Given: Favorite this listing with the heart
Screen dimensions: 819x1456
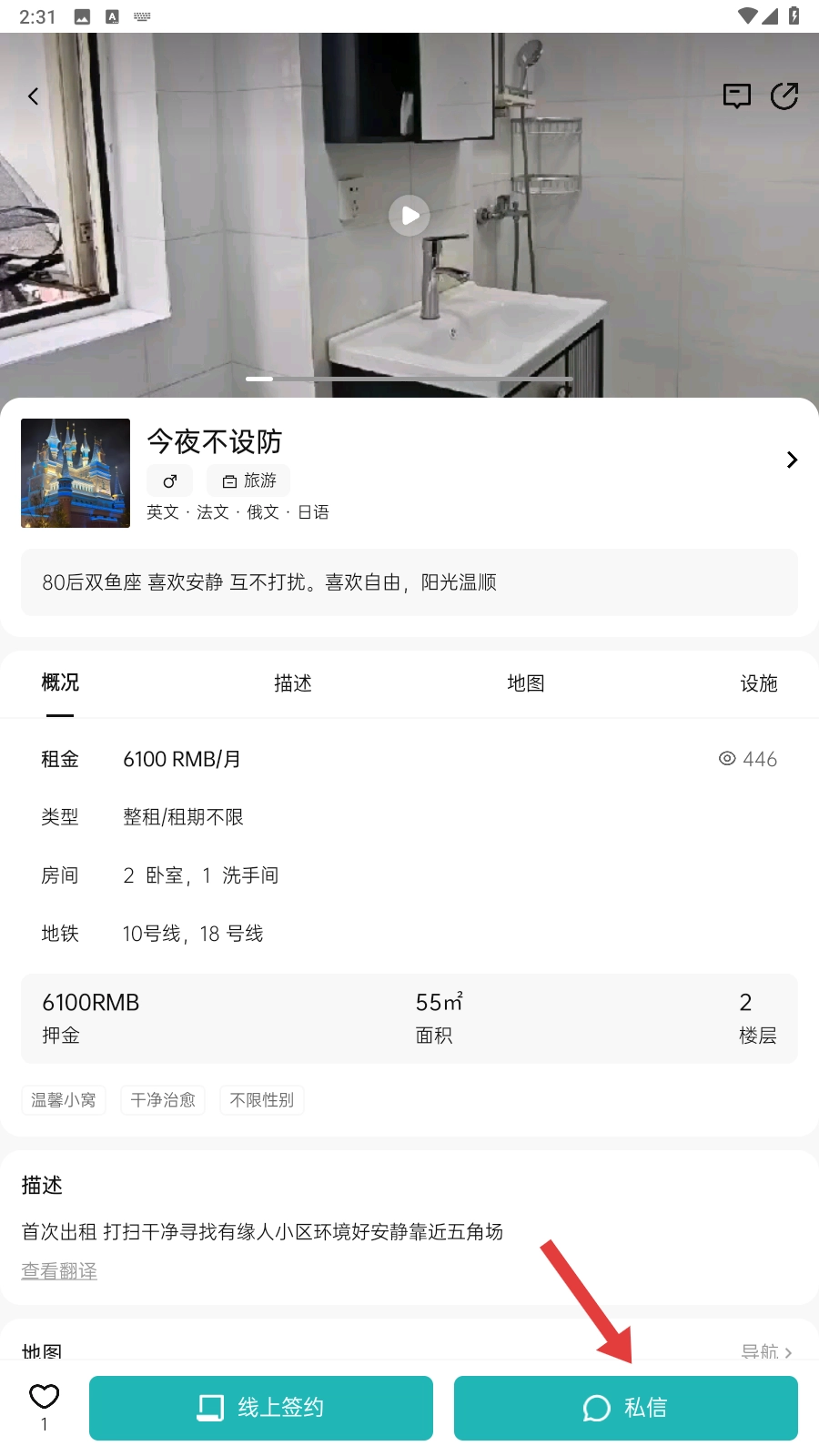Looking at the screenshot, I should coord(44,1397).
